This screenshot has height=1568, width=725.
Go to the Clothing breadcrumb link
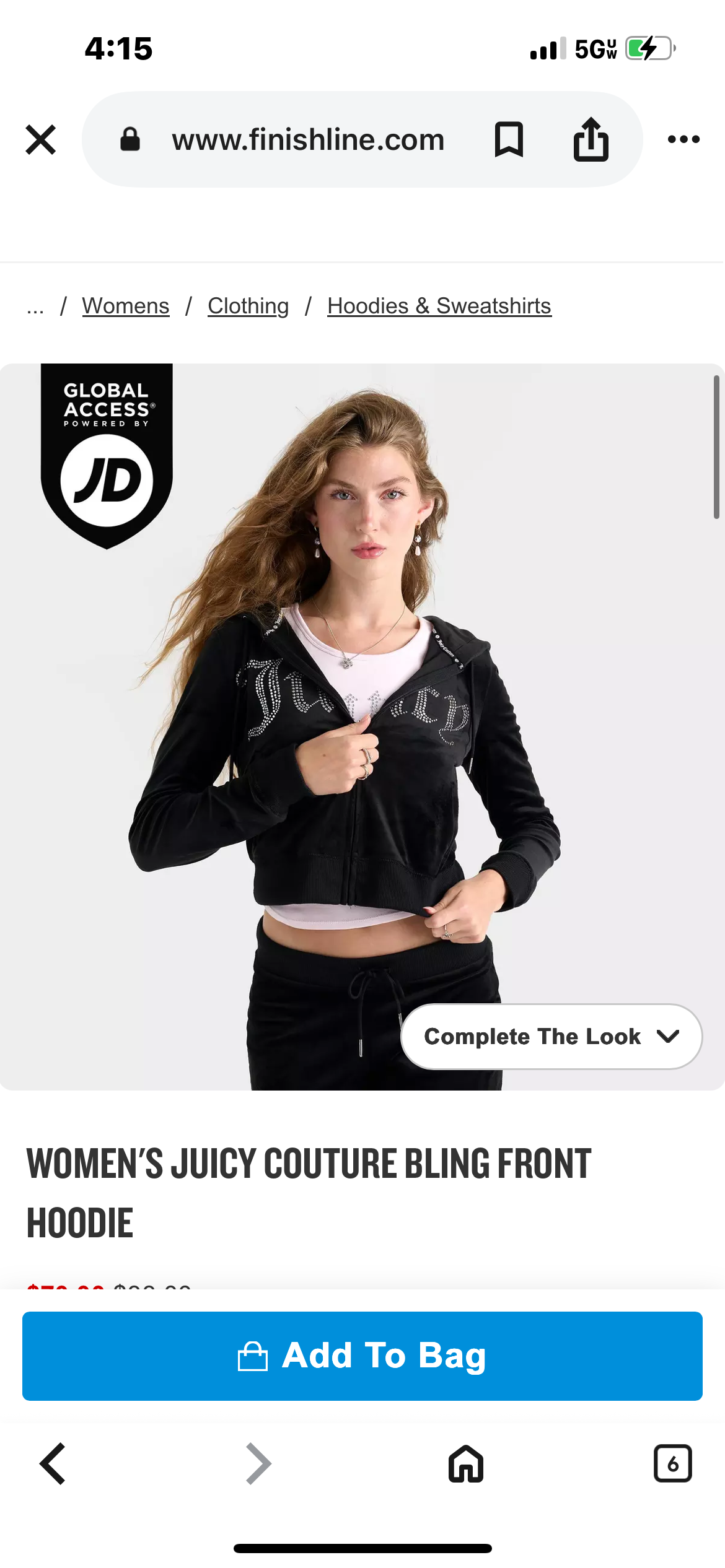click(248, 306)
